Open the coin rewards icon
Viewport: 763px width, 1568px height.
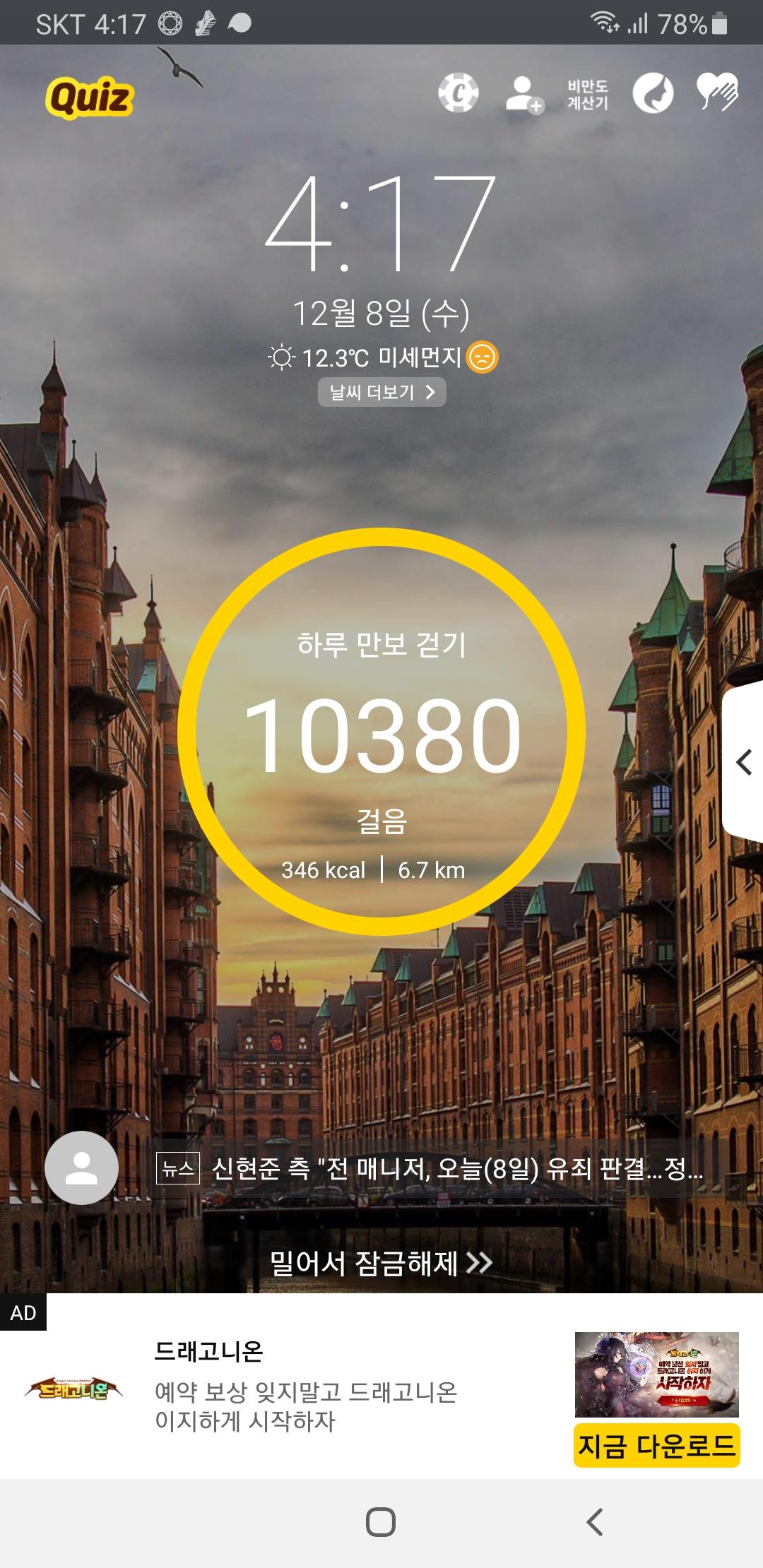tap(458, 93)
